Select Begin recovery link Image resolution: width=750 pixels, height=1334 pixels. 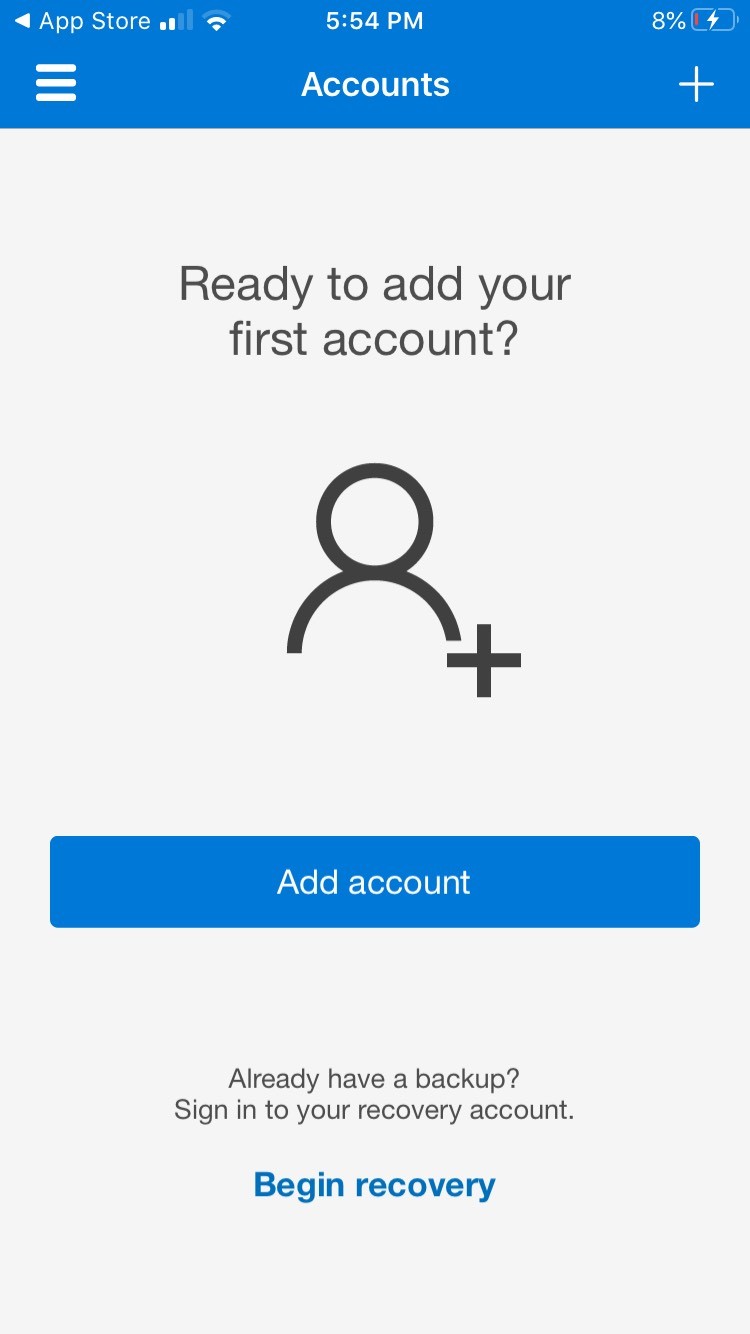[375, 1185]
